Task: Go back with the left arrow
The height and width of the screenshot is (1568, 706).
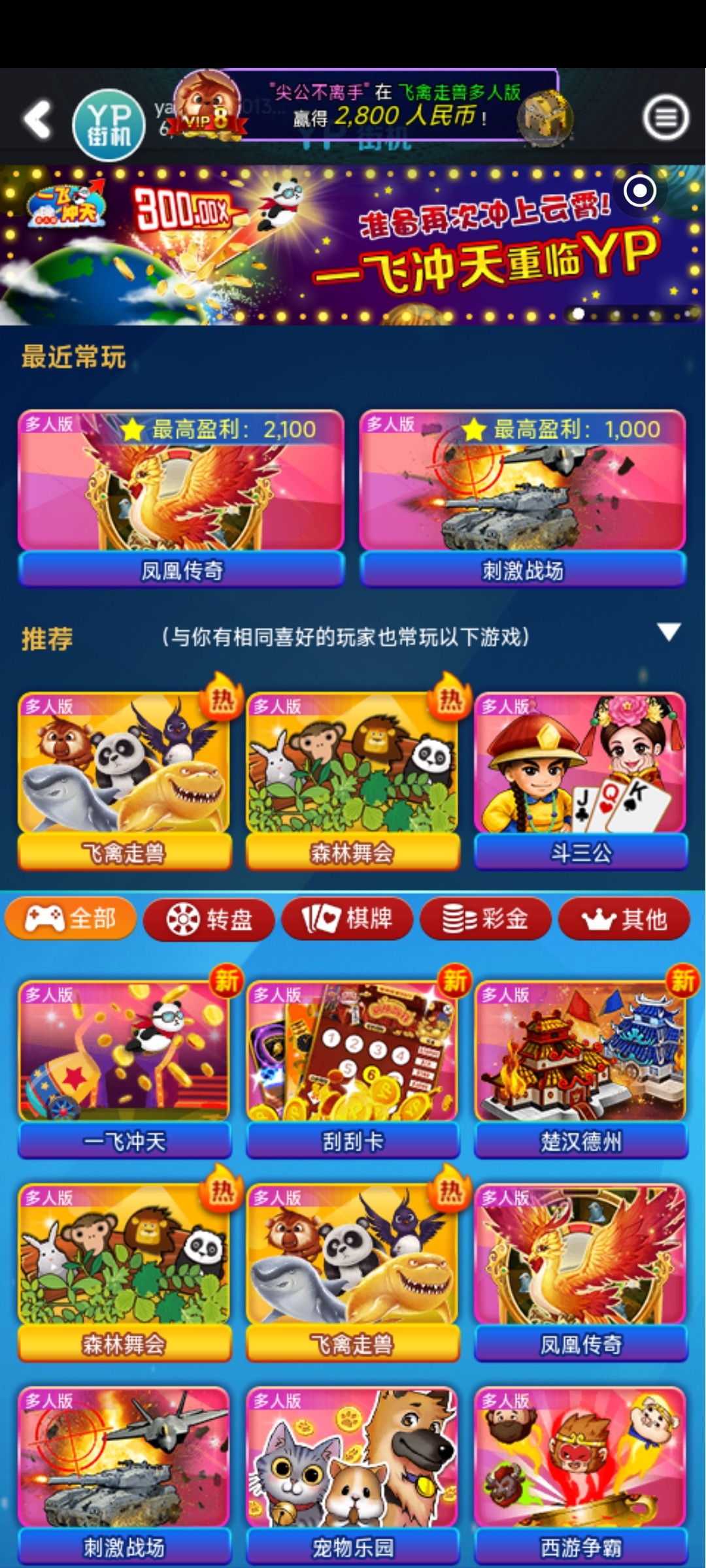Action: pos(38,119)
